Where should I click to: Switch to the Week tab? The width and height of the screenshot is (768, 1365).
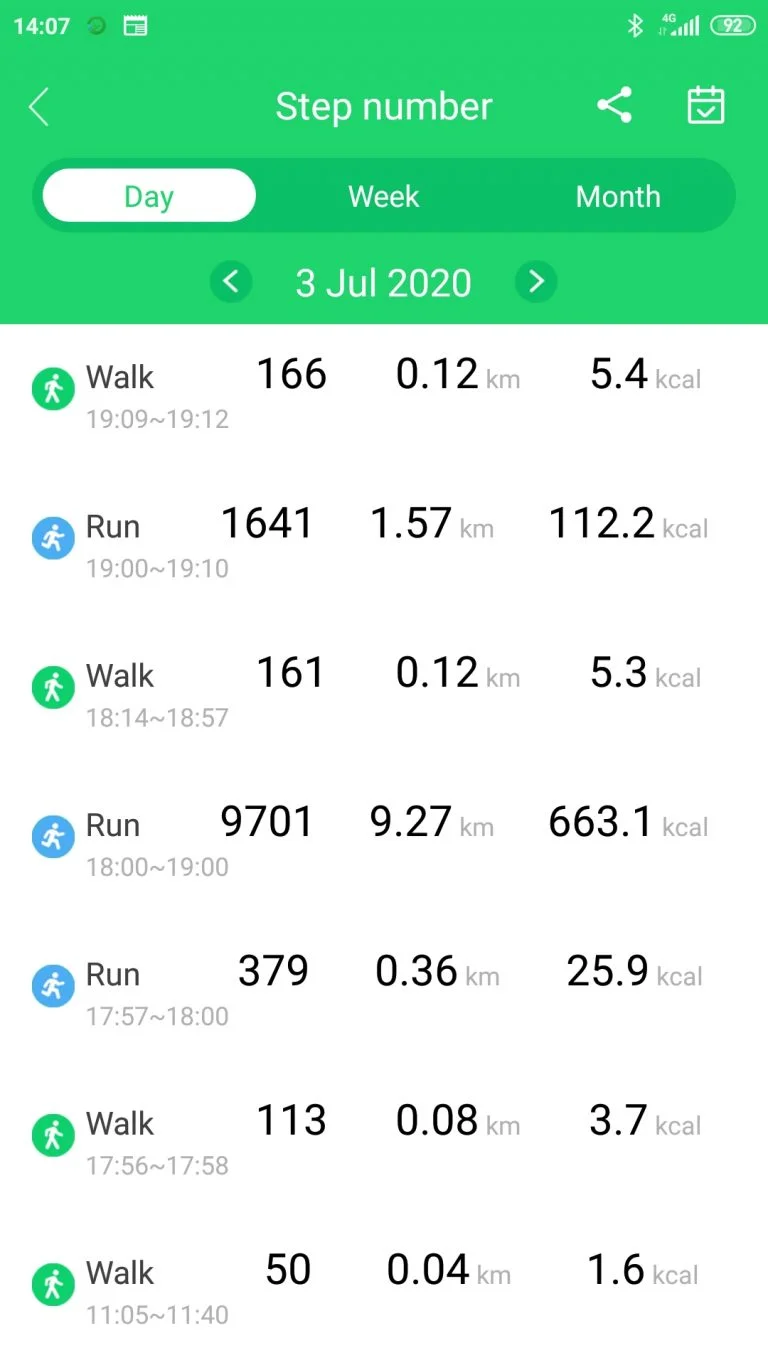[383, 195]
